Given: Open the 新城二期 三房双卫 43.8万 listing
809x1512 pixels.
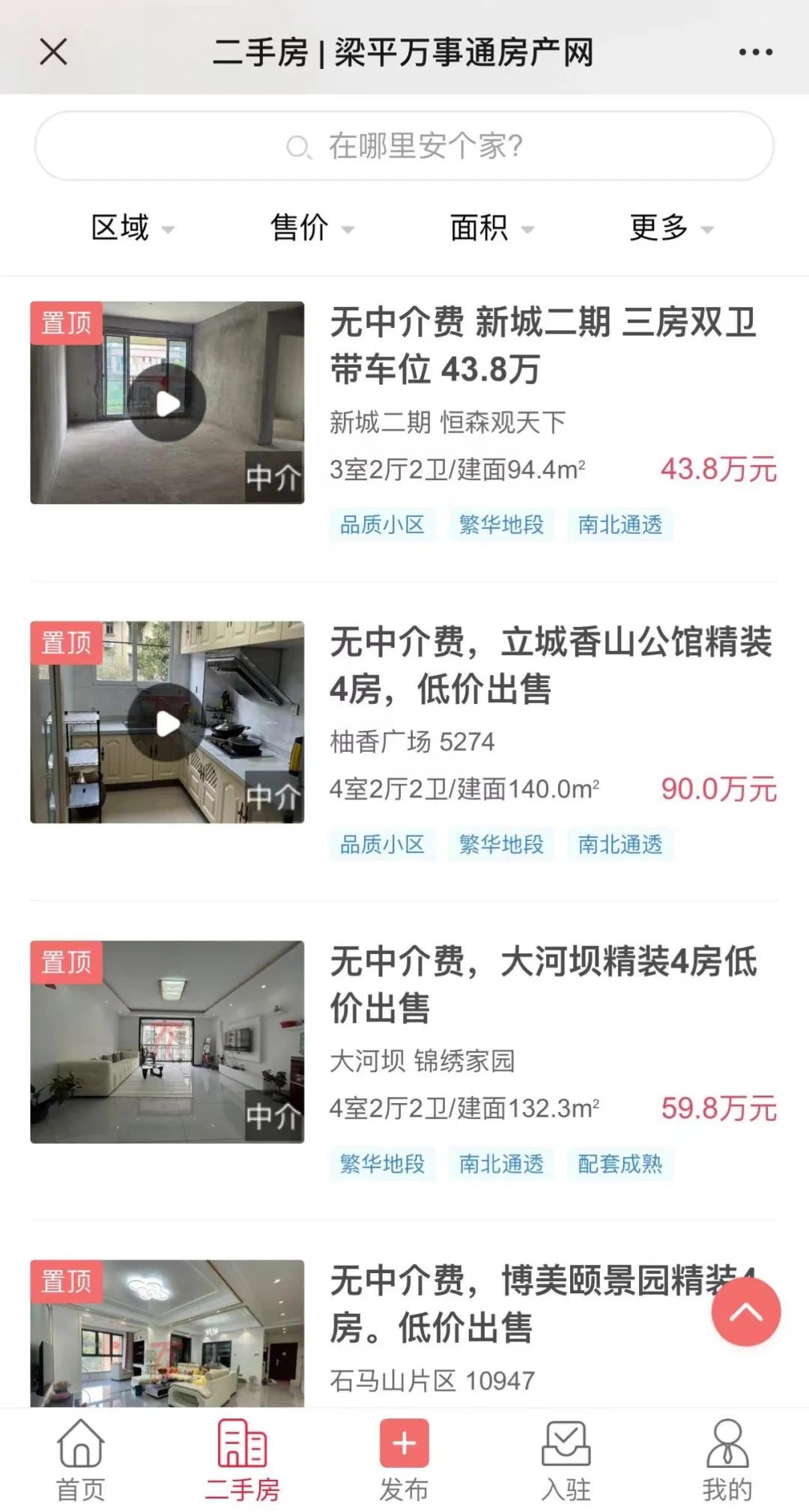Looking at the screenshot, I should 543,345.
